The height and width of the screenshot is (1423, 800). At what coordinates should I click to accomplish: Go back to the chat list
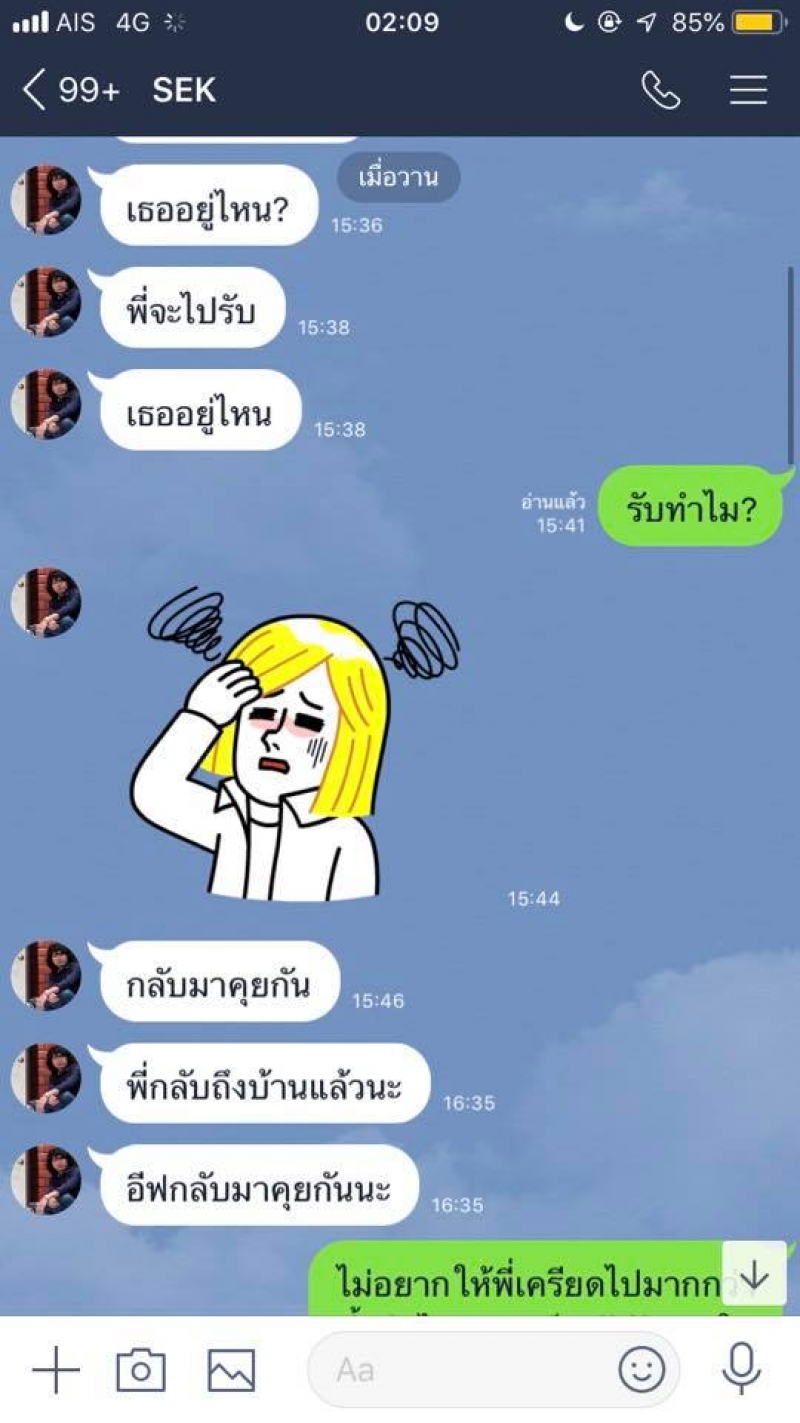(35, 91)
